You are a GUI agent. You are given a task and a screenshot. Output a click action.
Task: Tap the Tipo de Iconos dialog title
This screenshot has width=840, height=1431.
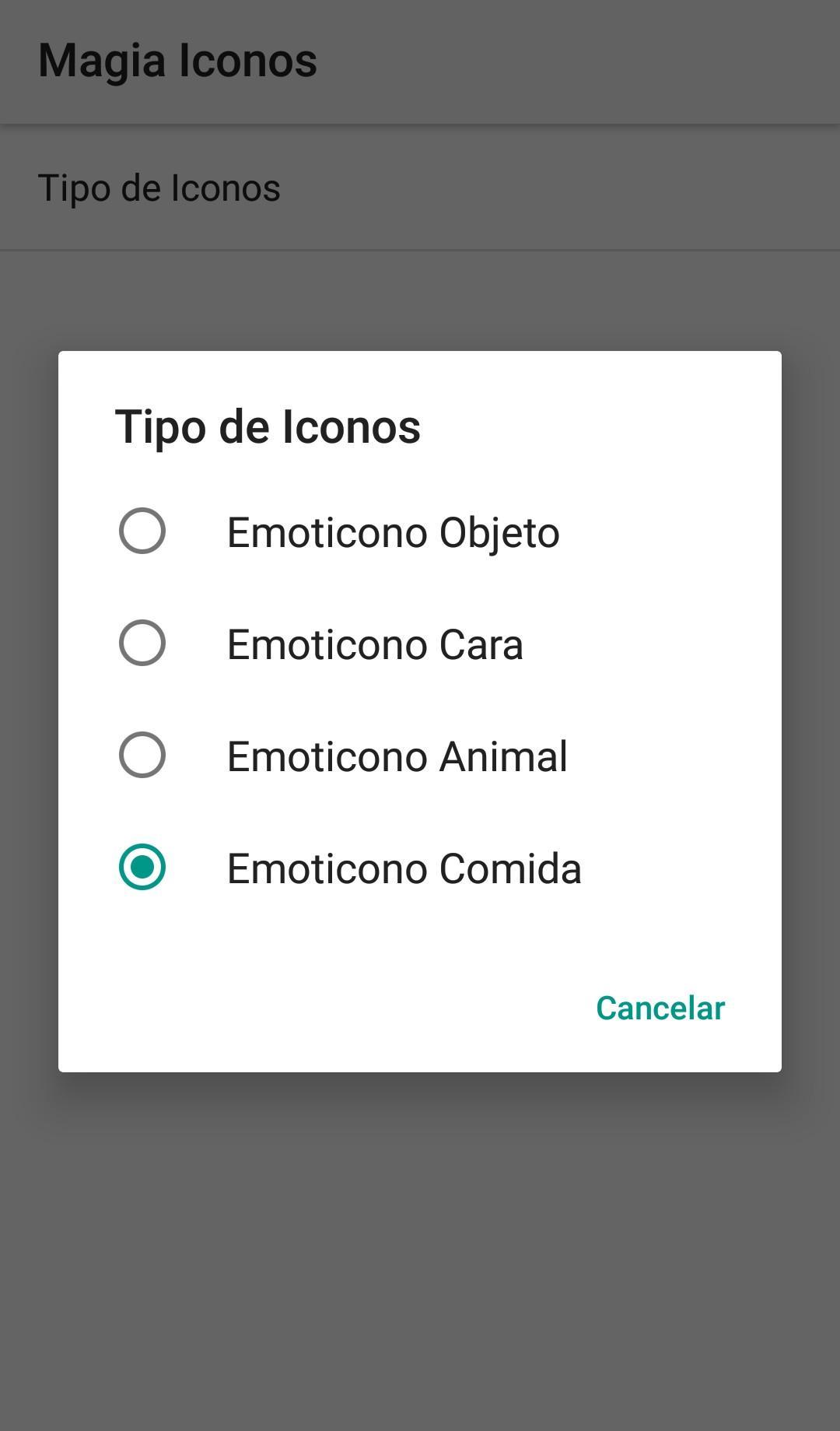point(266,426)
